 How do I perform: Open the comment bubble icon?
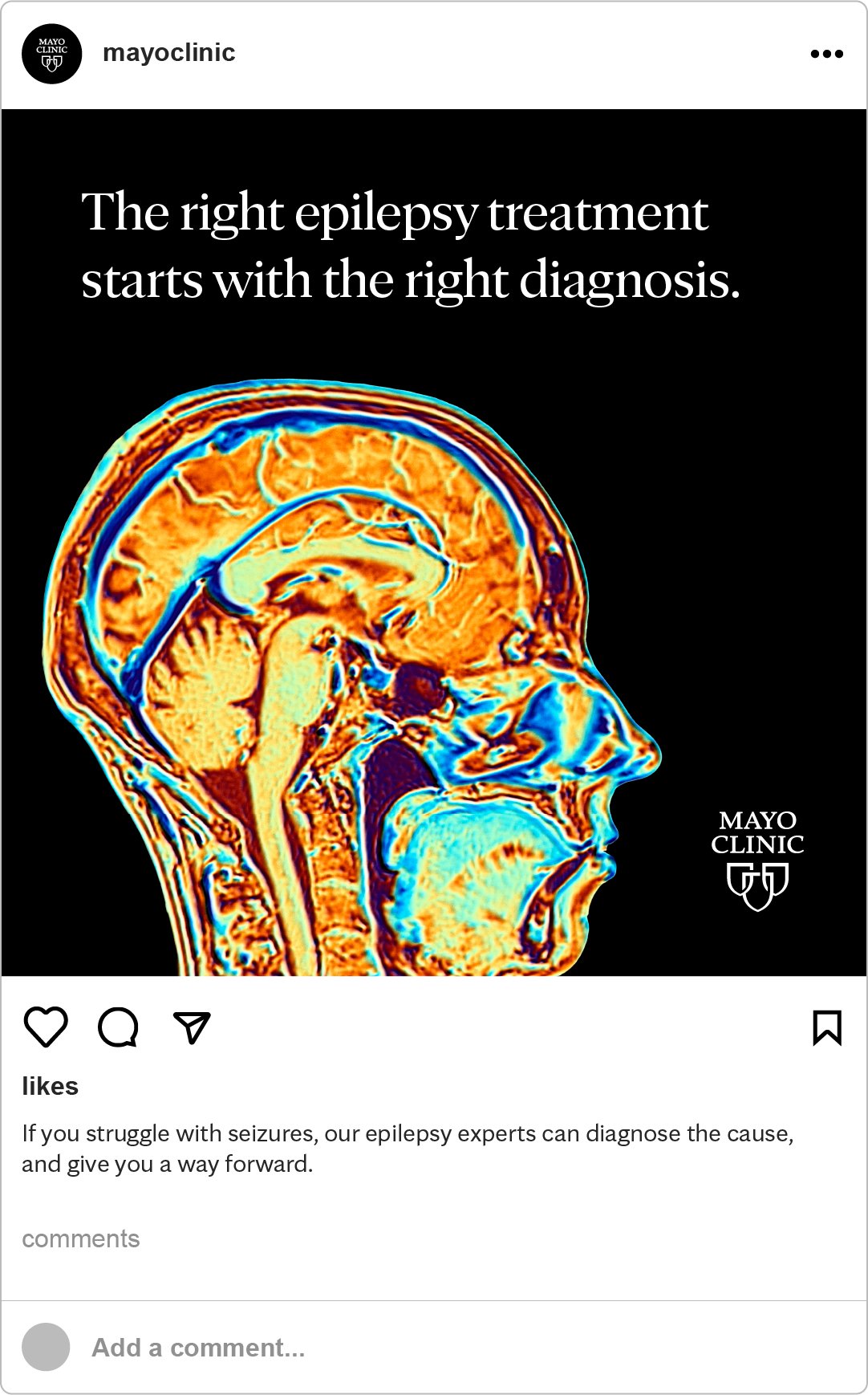click(118, 1027)
